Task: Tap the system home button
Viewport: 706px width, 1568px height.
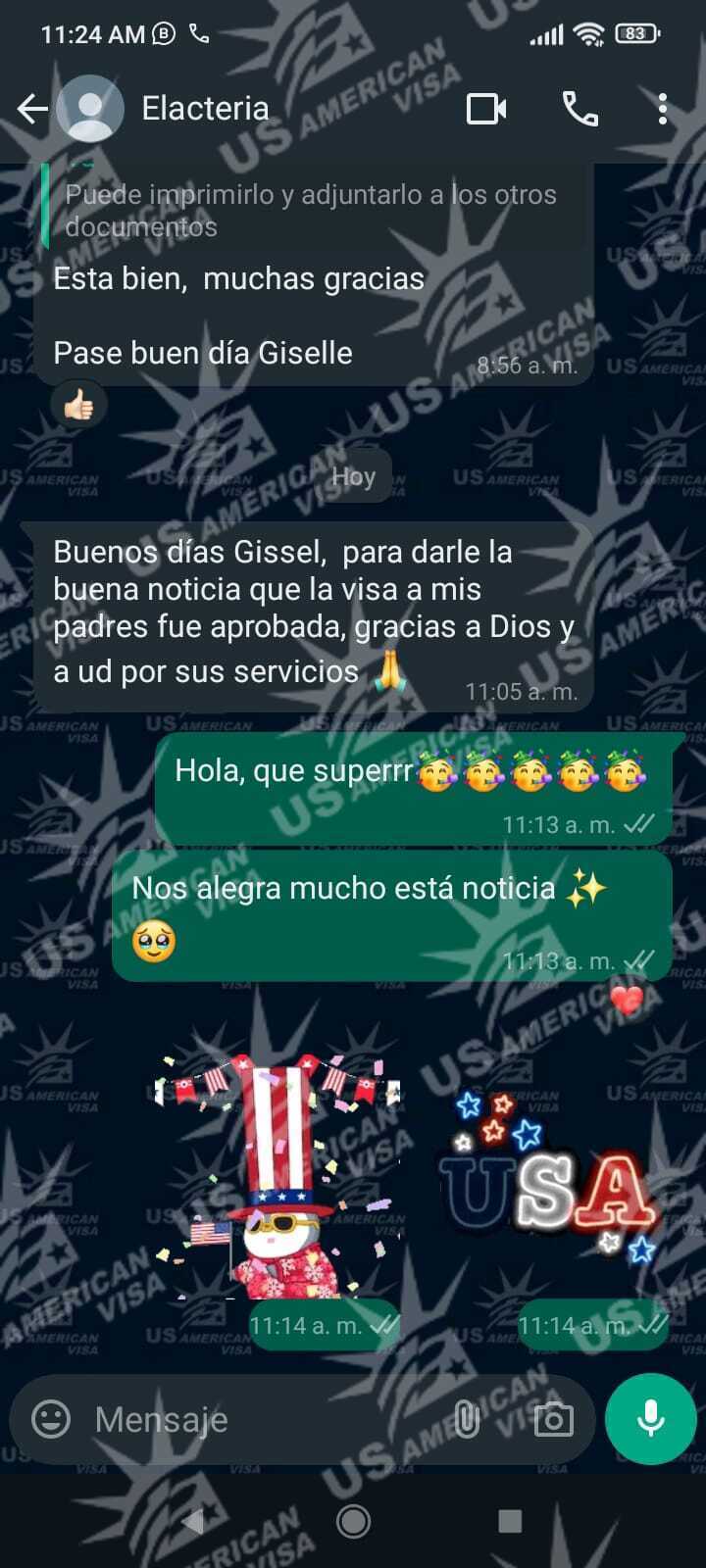Action: pos(353,1521)
